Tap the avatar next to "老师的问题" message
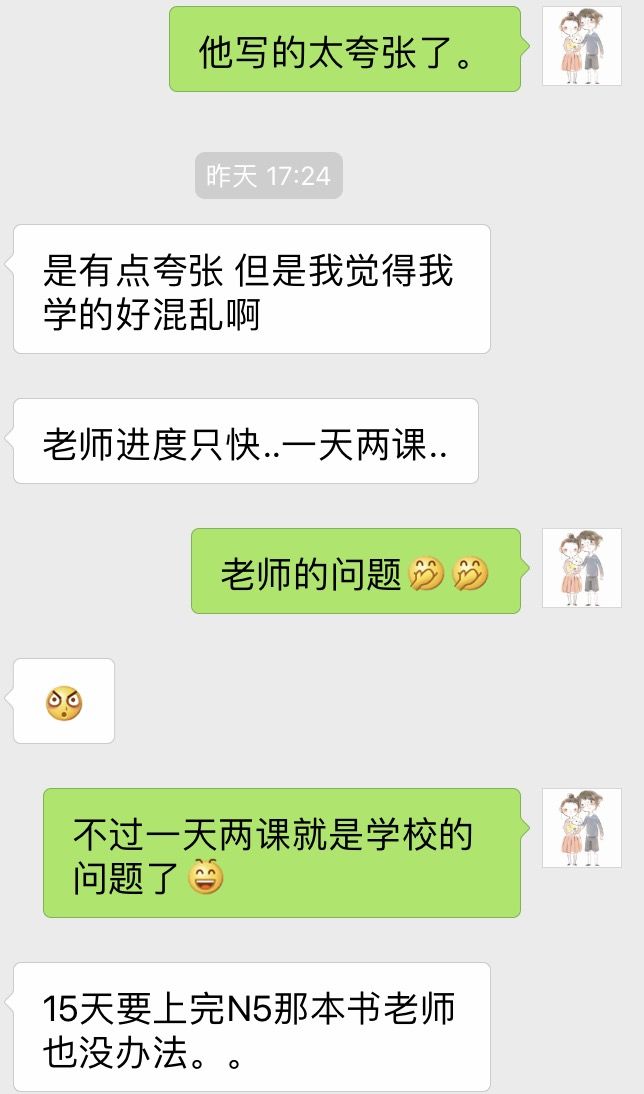644x1094 pixels. point(581,568)
